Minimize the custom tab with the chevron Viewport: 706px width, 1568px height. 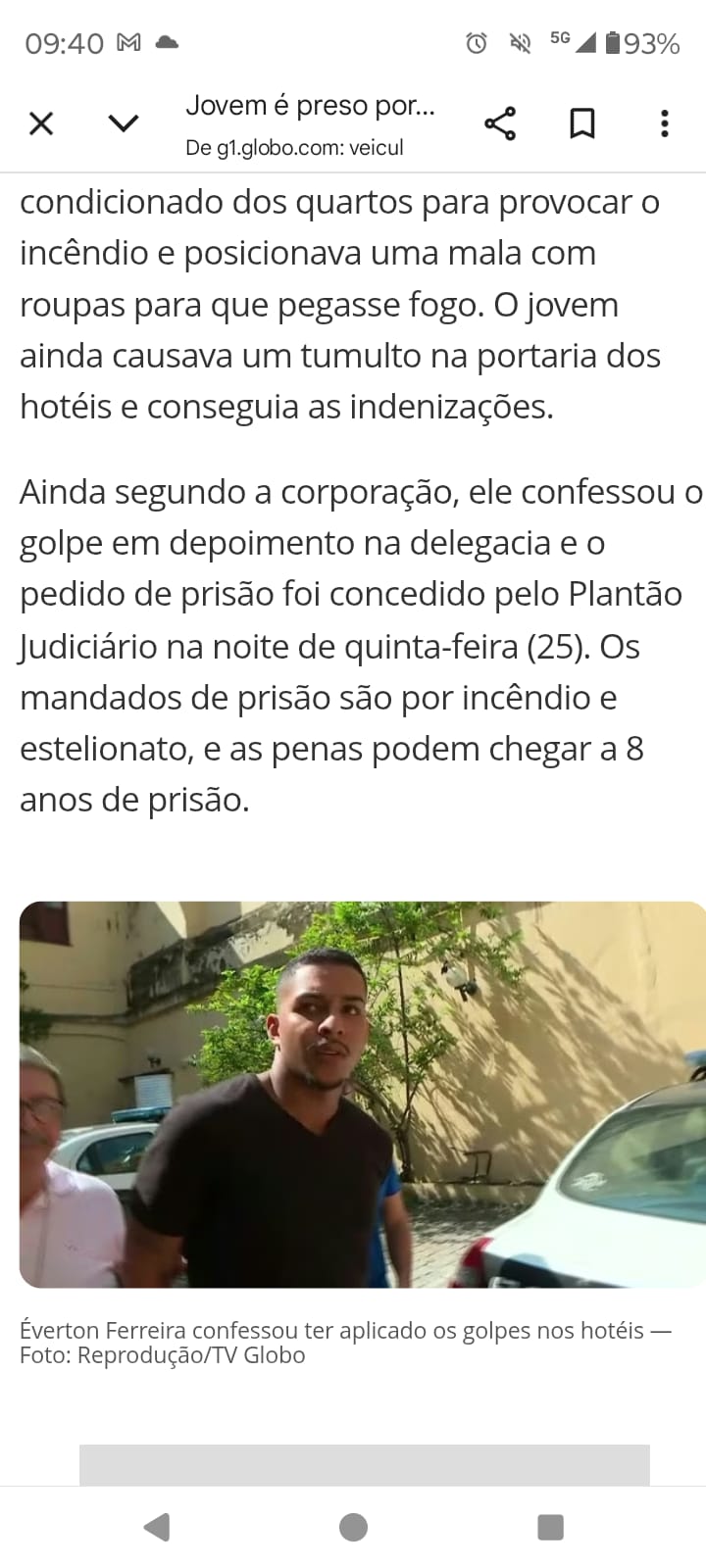[124, 123]
